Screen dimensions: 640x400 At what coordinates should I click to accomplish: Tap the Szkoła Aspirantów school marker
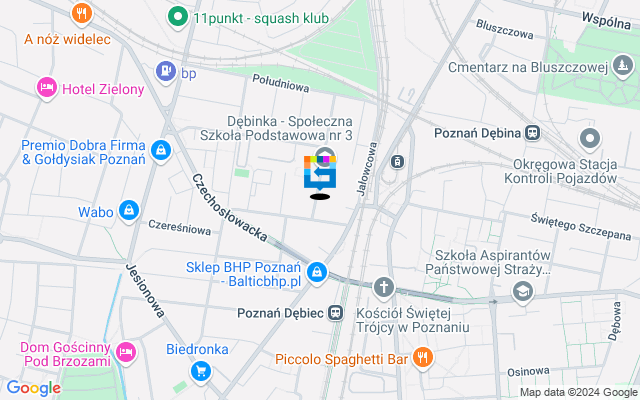(x=521, y=291)
